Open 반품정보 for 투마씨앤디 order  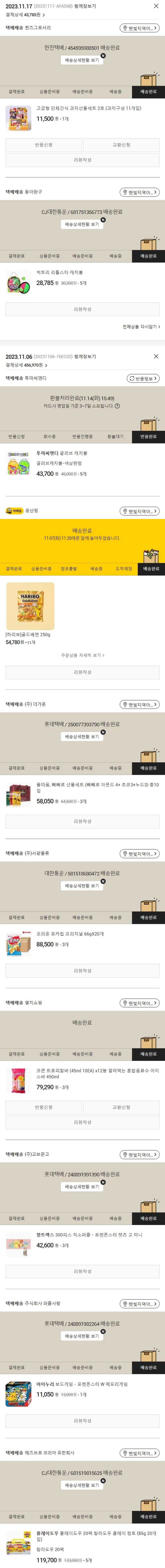click(143, 379)
